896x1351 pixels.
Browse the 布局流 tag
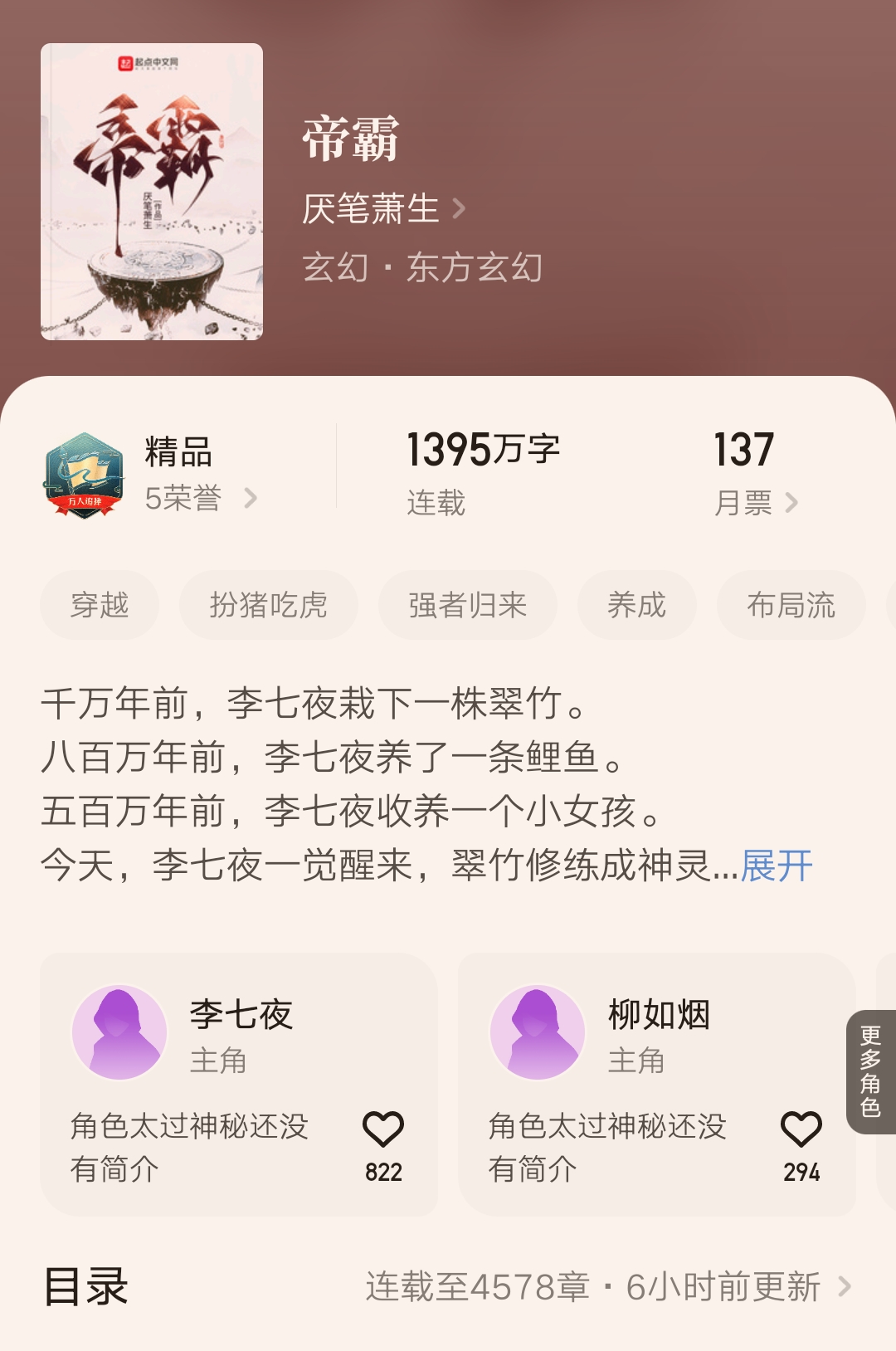[791, 605]
